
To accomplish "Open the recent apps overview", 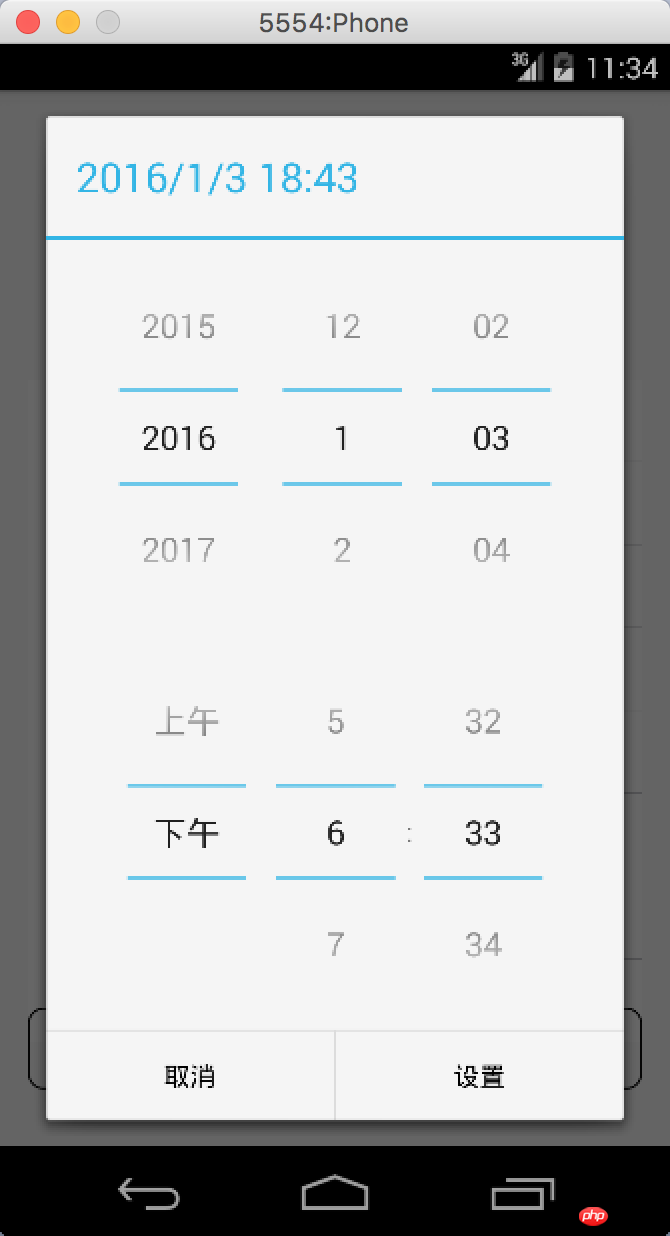I will [x=522, y=1193].
